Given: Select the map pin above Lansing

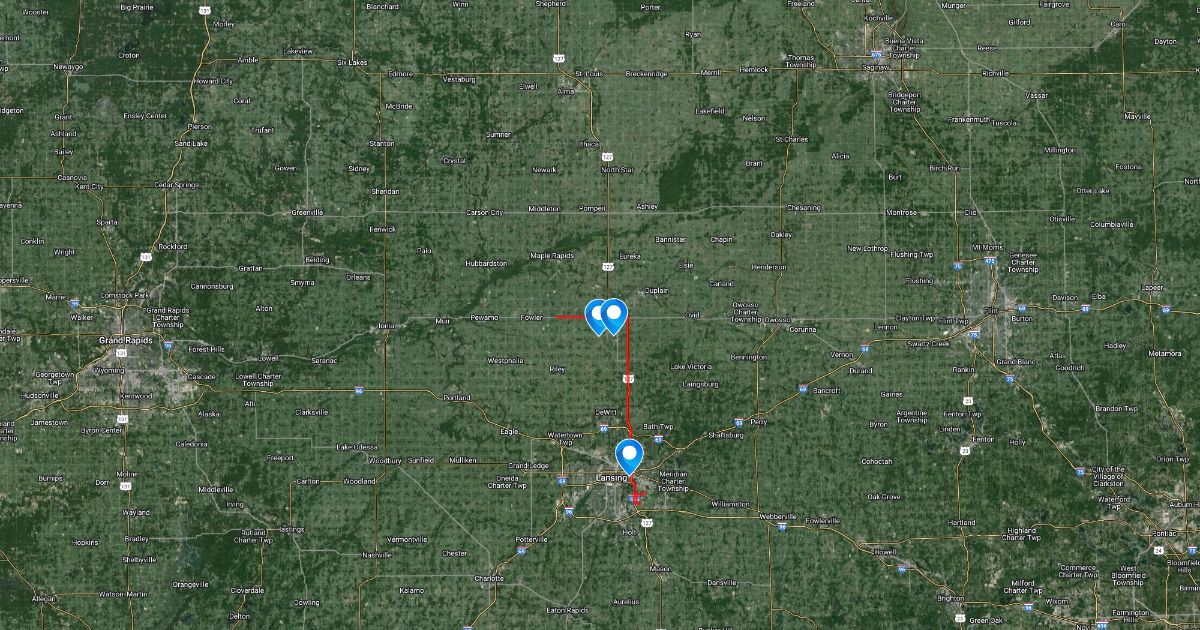Looking at the screenshot, I should [x=629, y=455].
